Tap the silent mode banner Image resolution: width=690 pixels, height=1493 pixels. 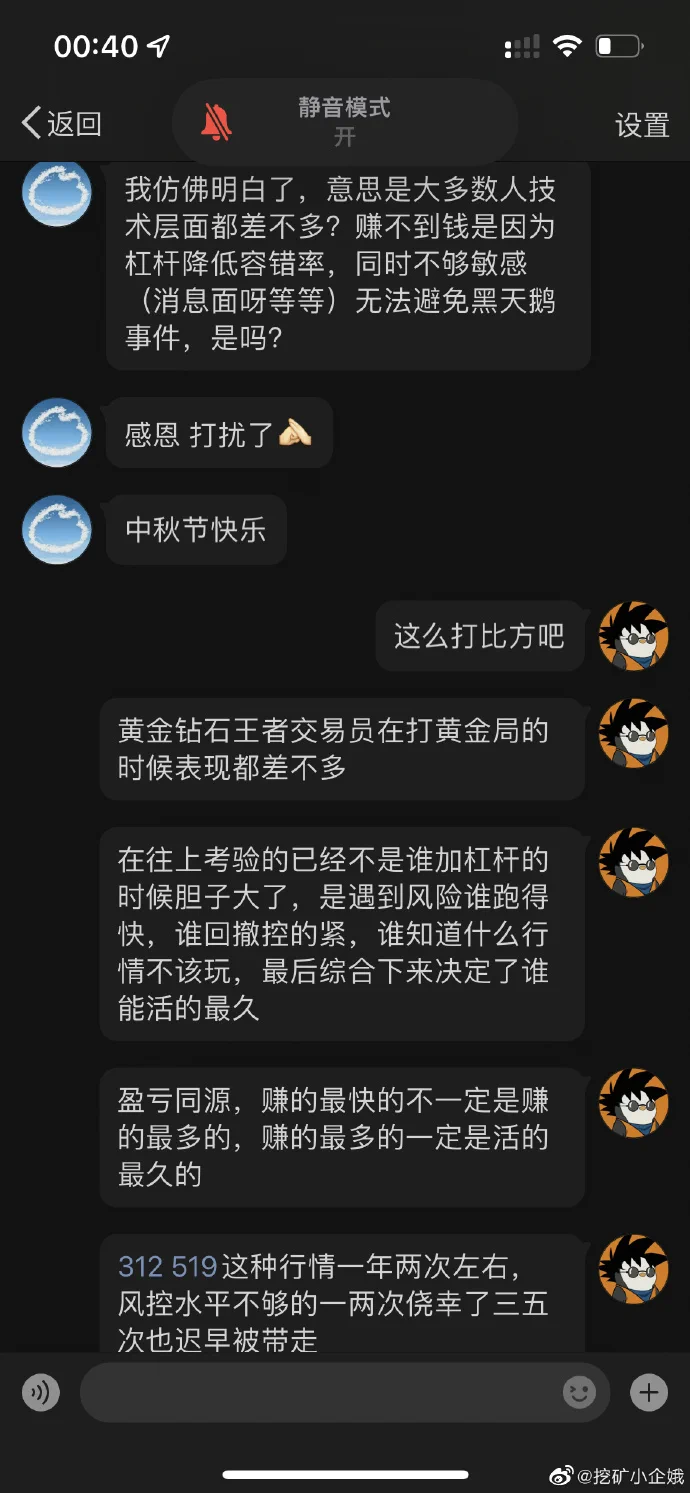pyautogui.click(x=344, y=122)
